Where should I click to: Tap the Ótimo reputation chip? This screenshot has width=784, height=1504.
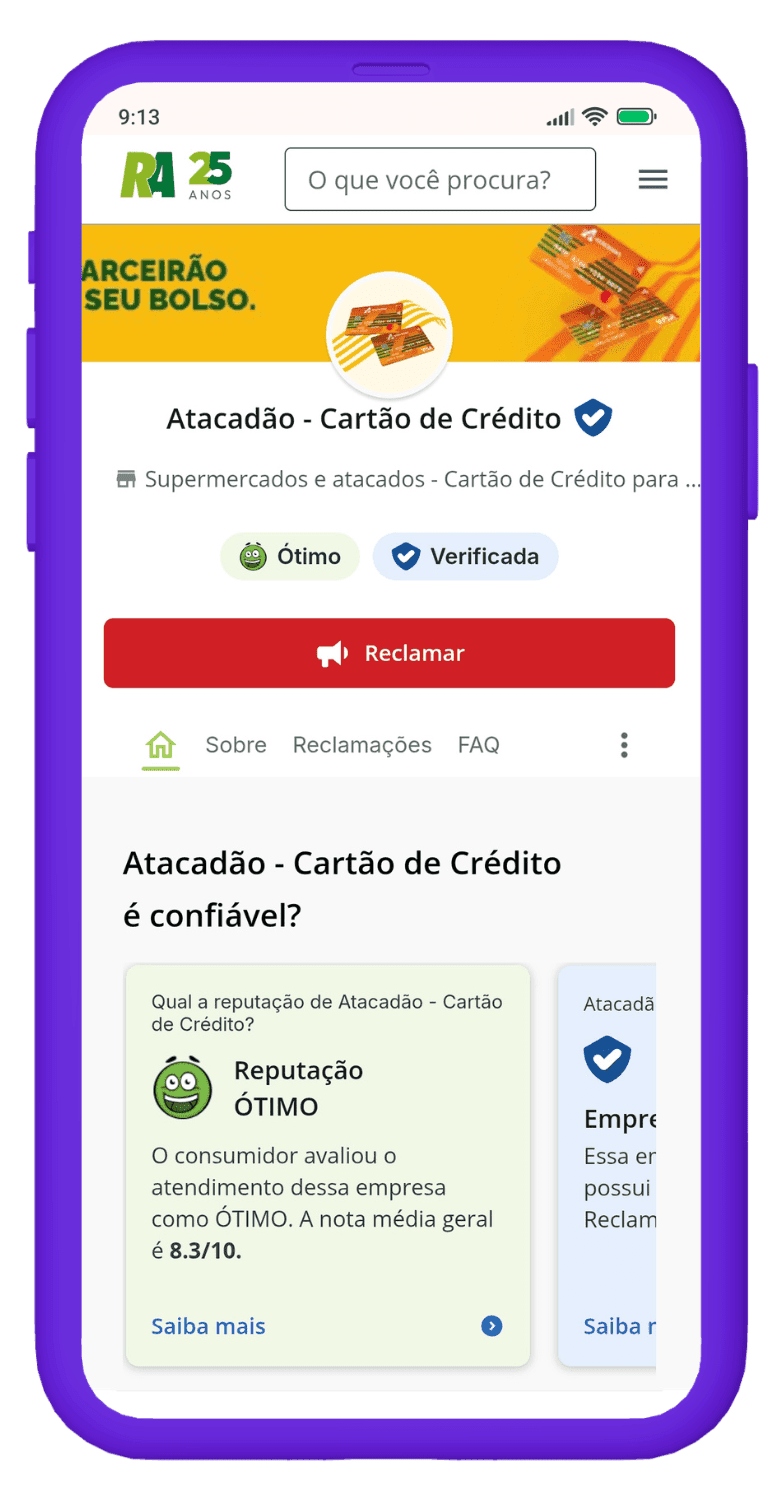pos(290,557)
